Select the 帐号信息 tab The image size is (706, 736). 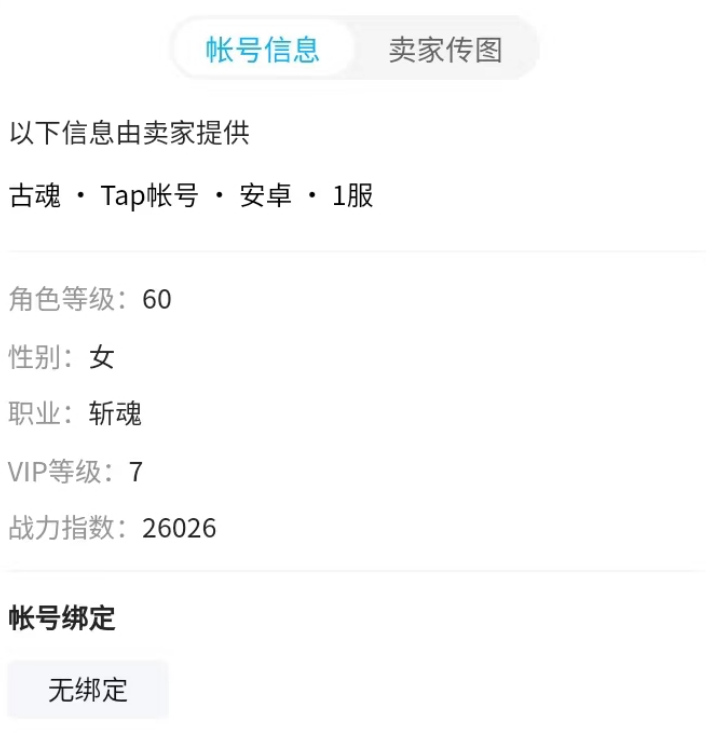coord(263,49)
